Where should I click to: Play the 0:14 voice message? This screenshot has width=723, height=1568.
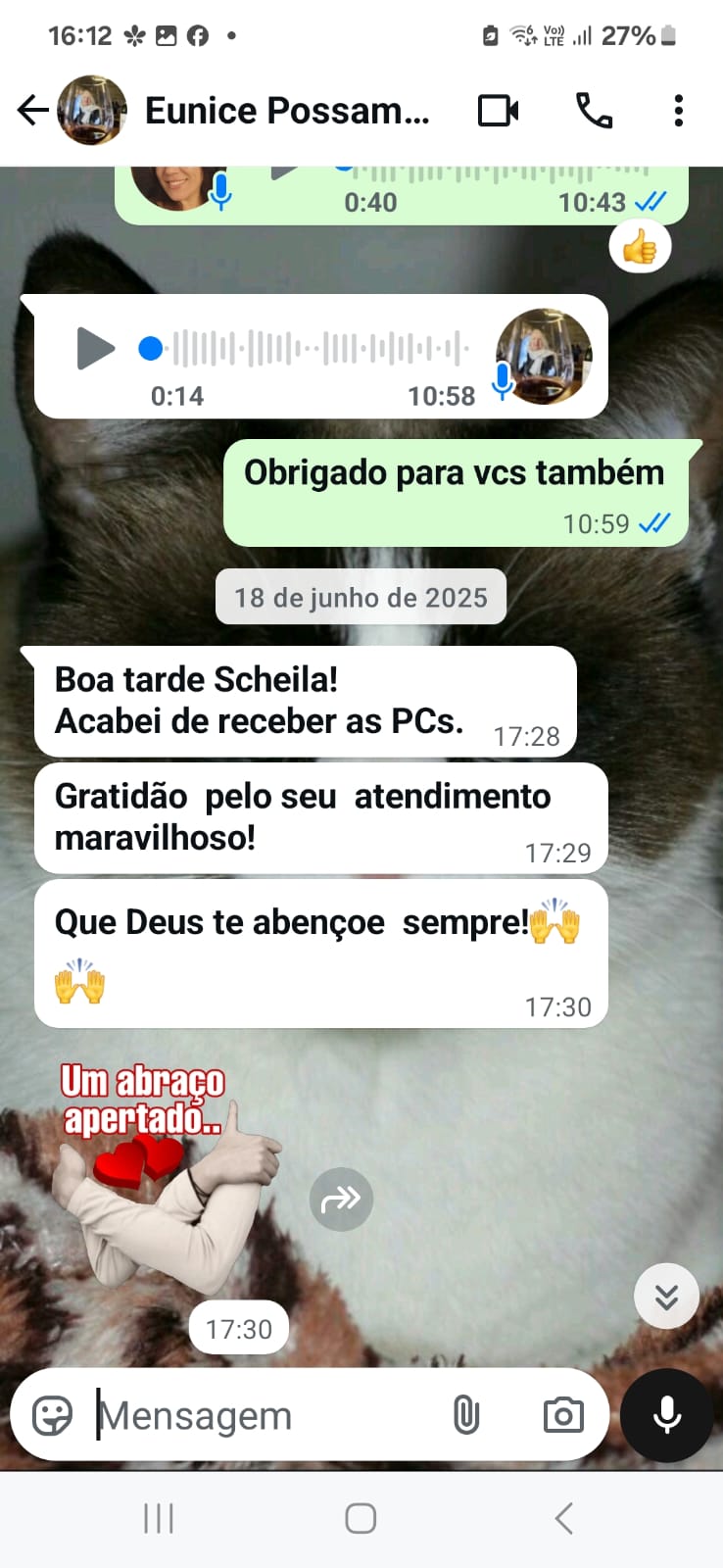click(x=95, y=348)
